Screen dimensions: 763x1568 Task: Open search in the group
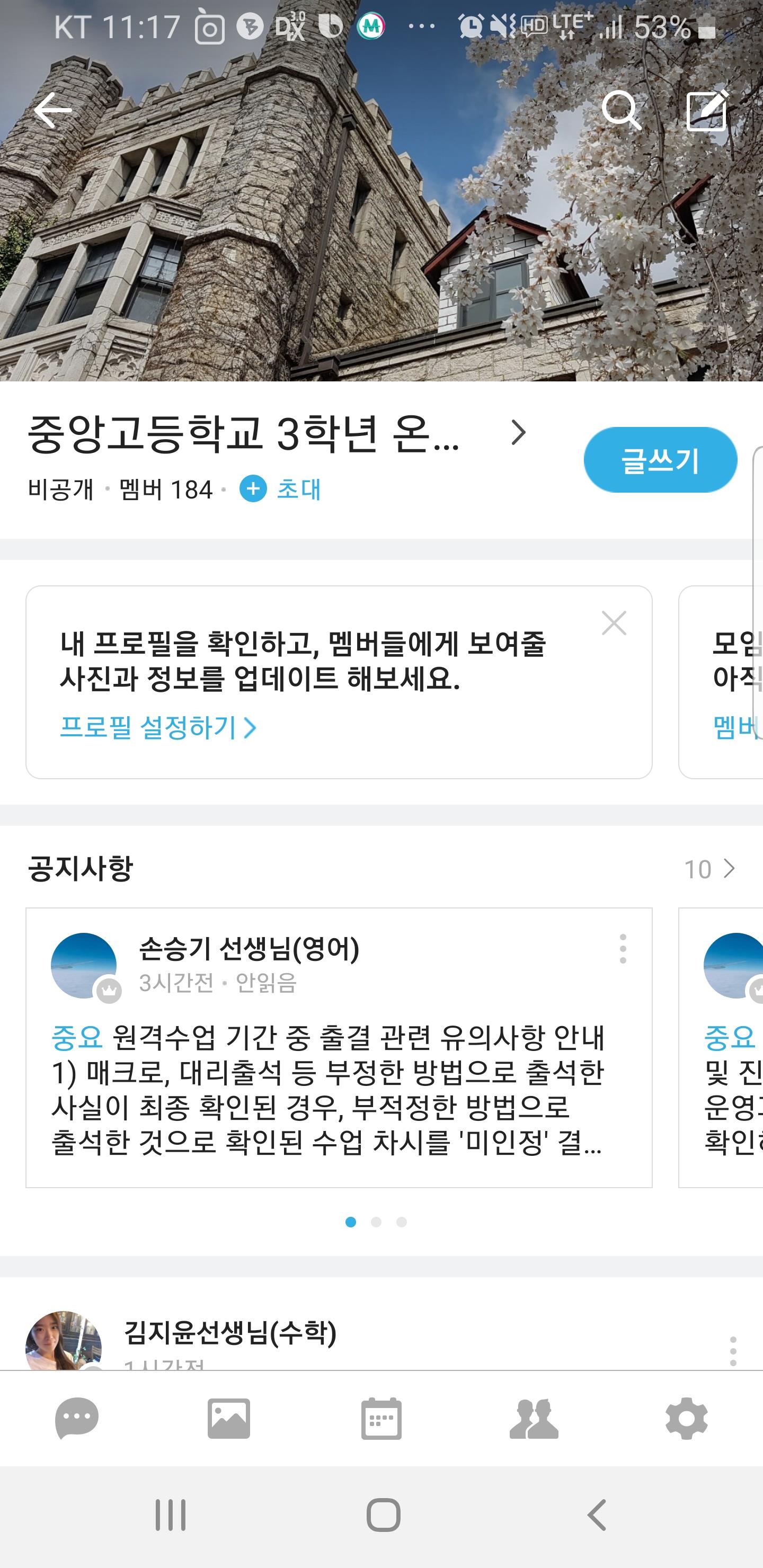tap(620, 110)
